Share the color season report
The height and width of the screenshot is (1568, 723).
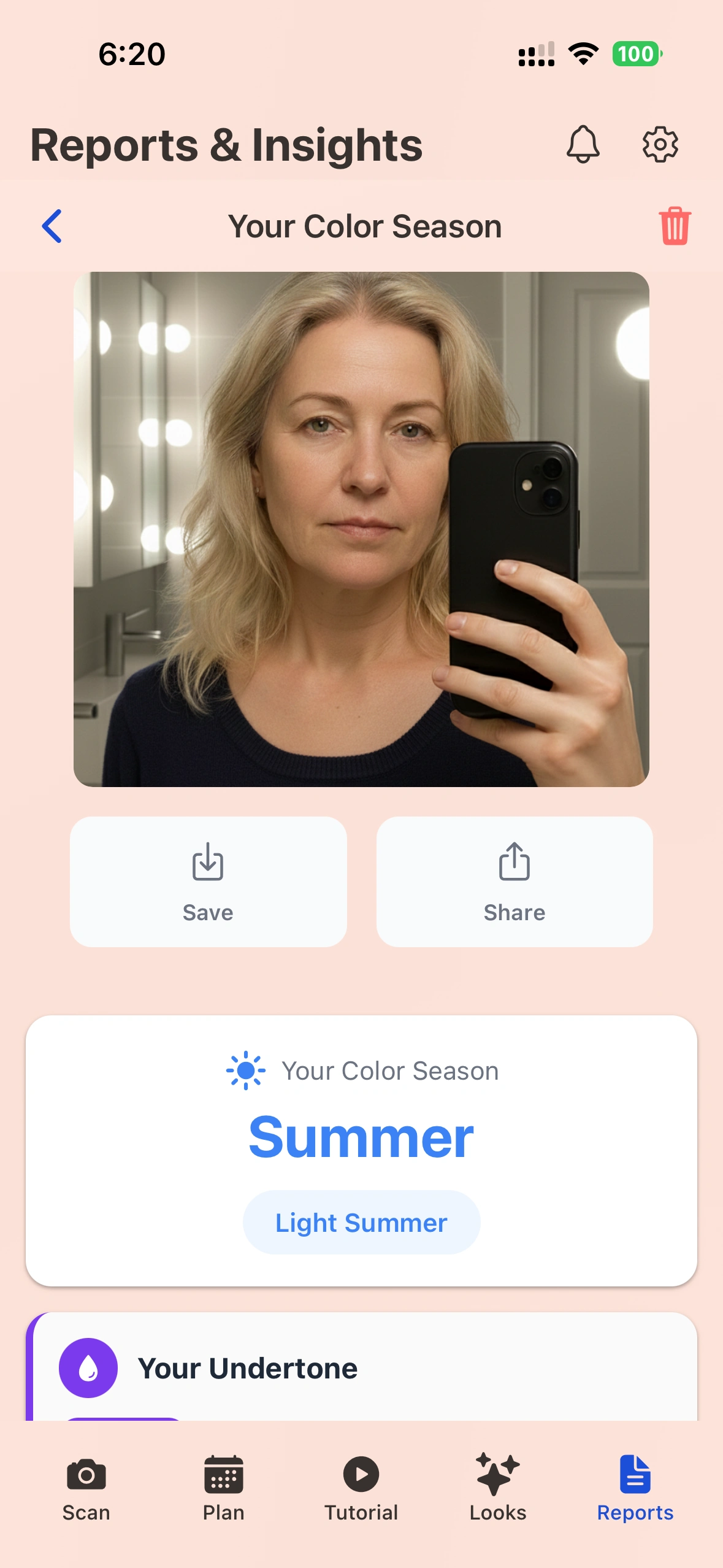514,882
